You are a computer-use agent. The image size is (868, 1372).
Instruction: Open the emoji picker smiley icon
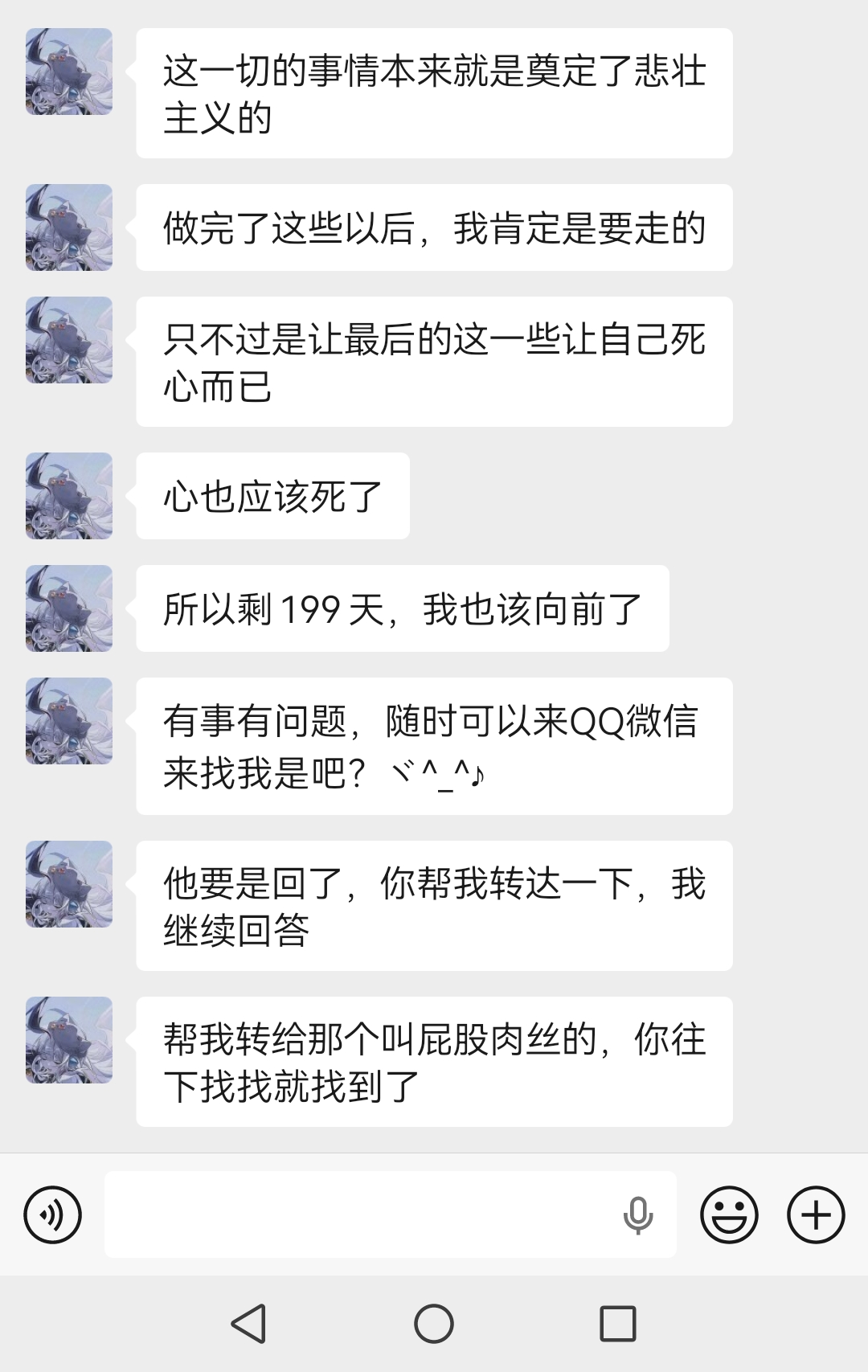click(x=730, y=1214)
